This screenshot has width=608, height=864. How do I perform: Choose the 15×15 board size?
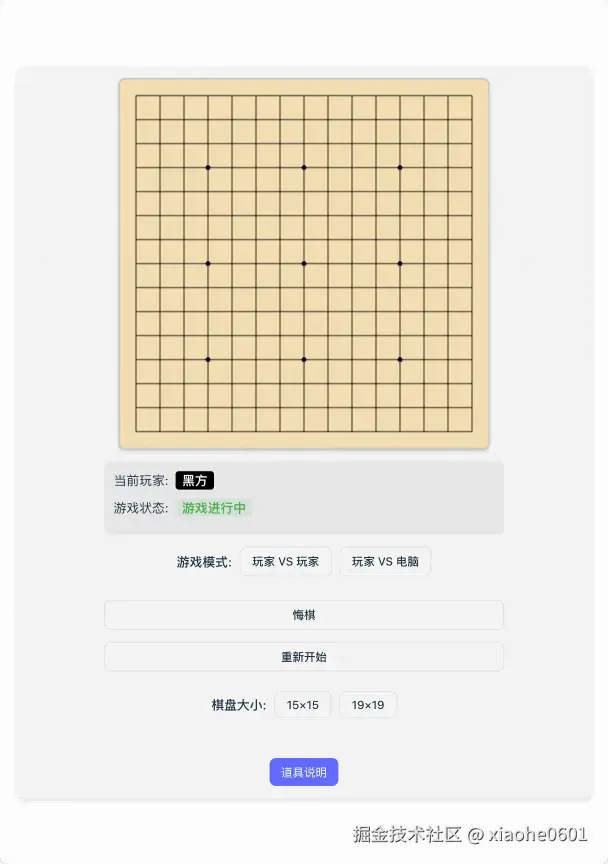[x=302, y=705]
